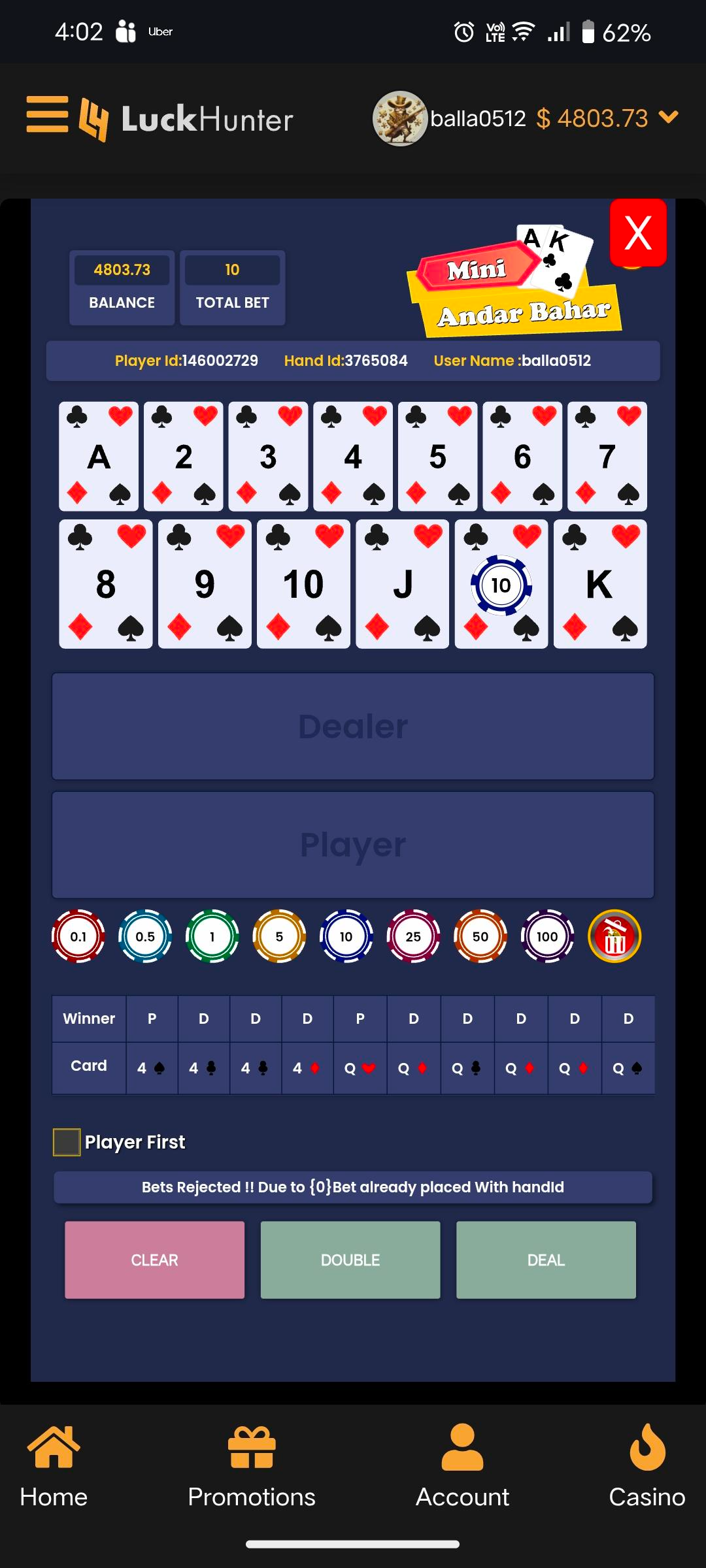
Task: Expand the account balance dropdown
Action: (668, 117)
